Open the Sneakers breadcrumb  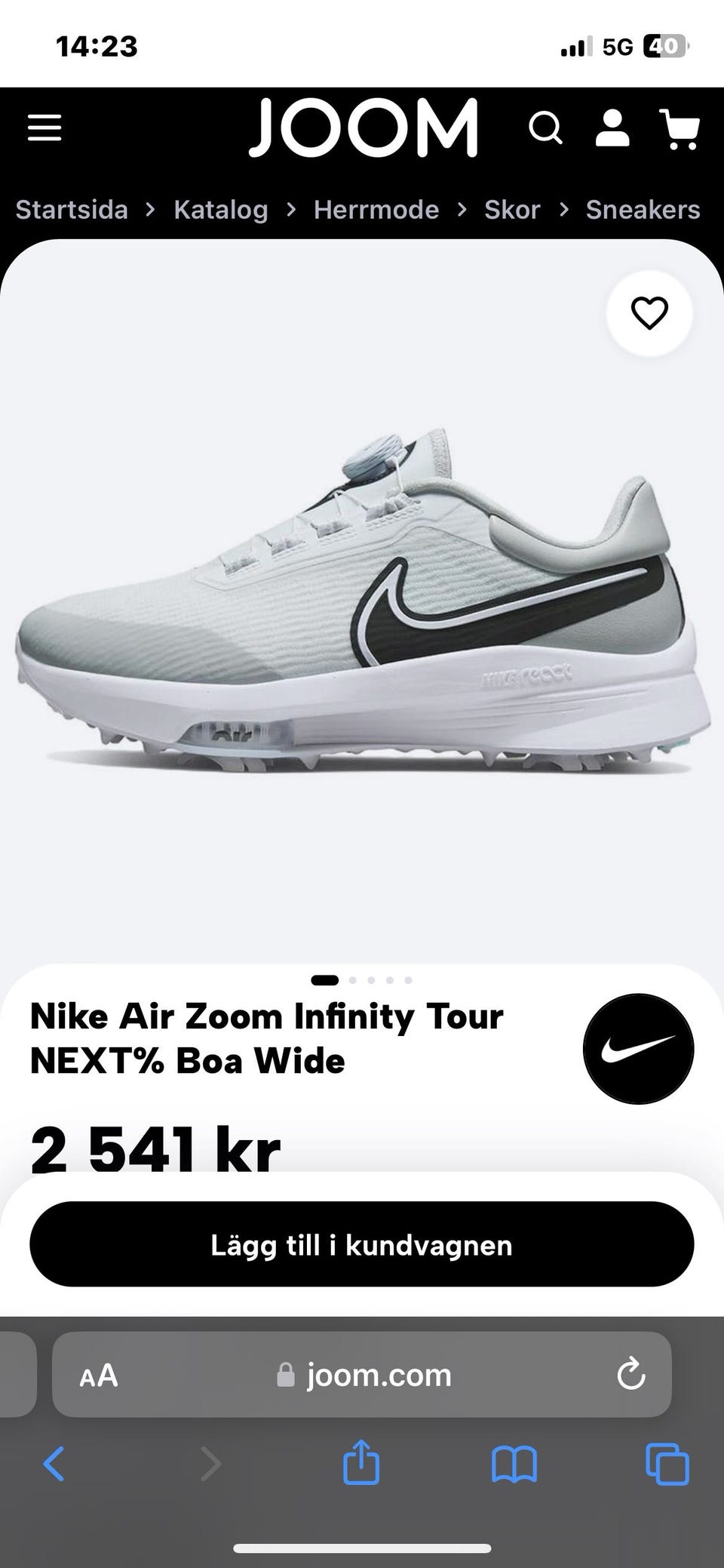point(643,209)
